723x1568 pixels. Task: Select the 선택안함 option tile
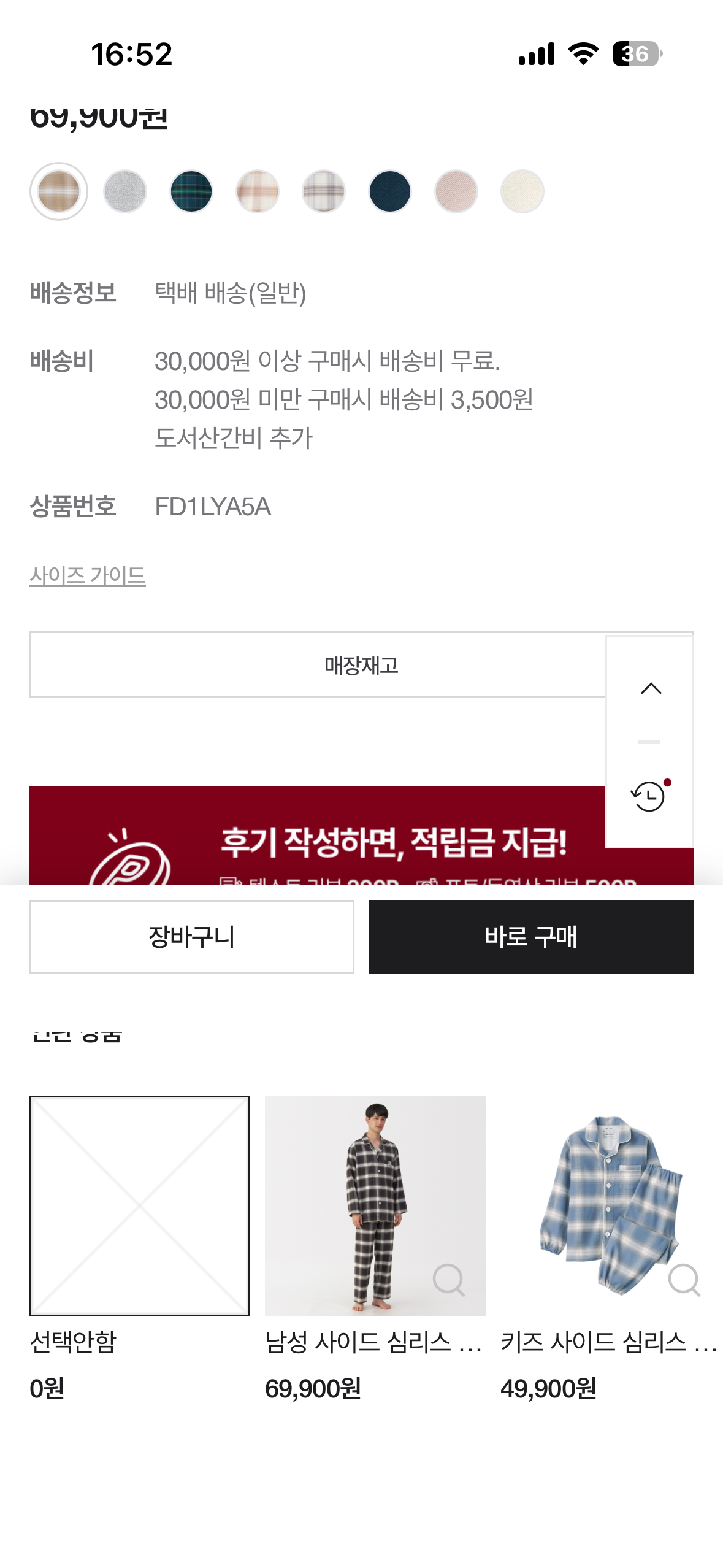140,1206
